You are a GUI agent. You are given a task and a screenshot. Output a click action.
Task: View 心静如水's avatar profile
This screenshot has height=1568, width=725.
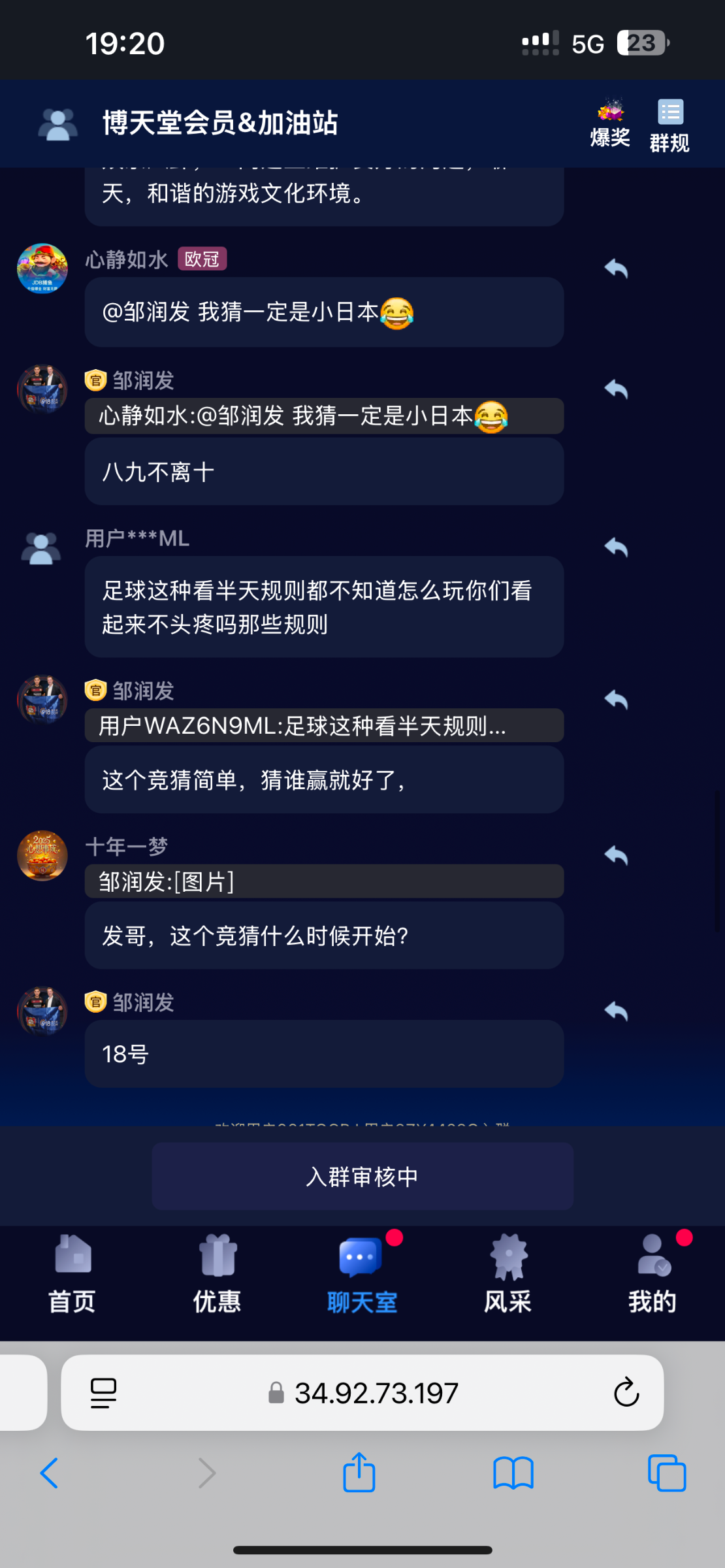tap(42, 269)
